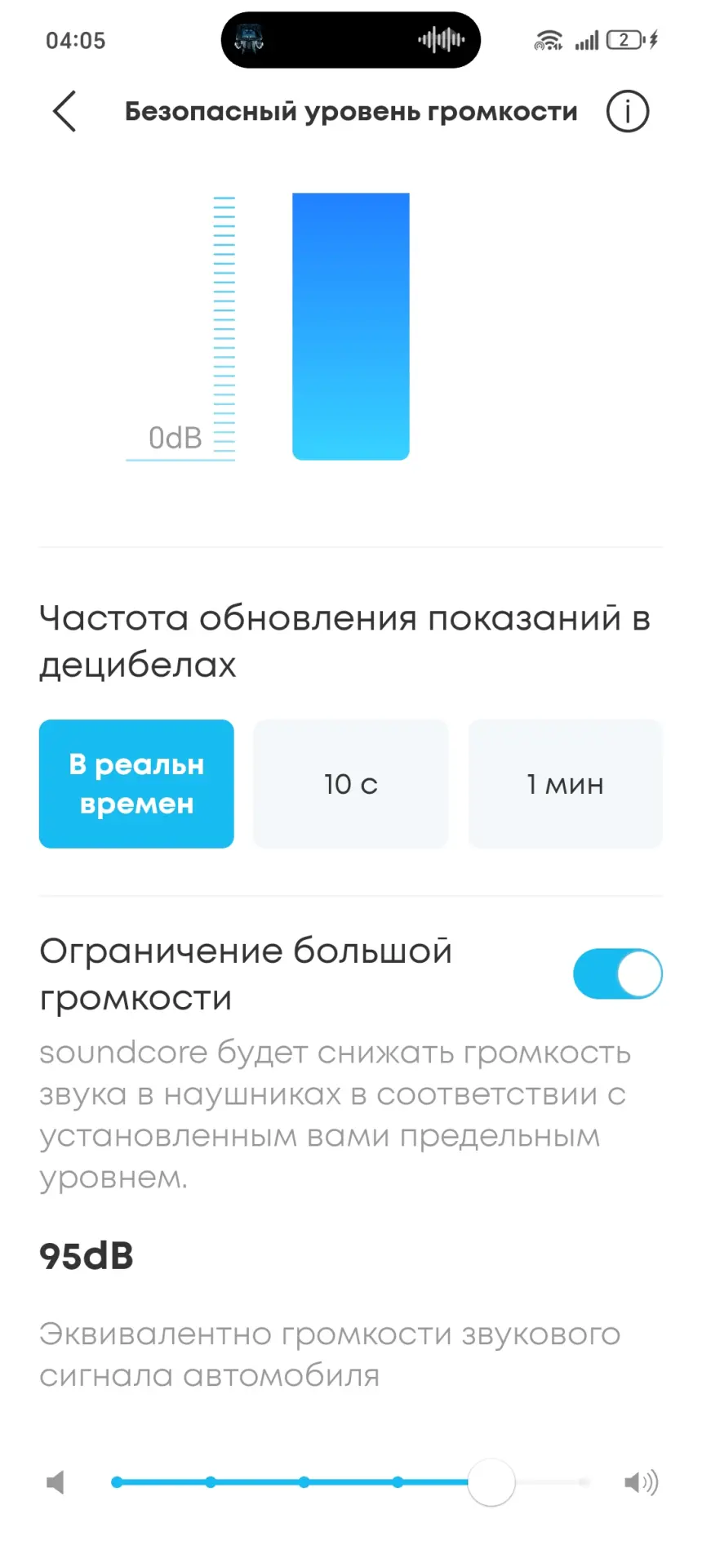Tap the cellular signal strength icon
This screenshot has height=1568, width=702.
587,39
